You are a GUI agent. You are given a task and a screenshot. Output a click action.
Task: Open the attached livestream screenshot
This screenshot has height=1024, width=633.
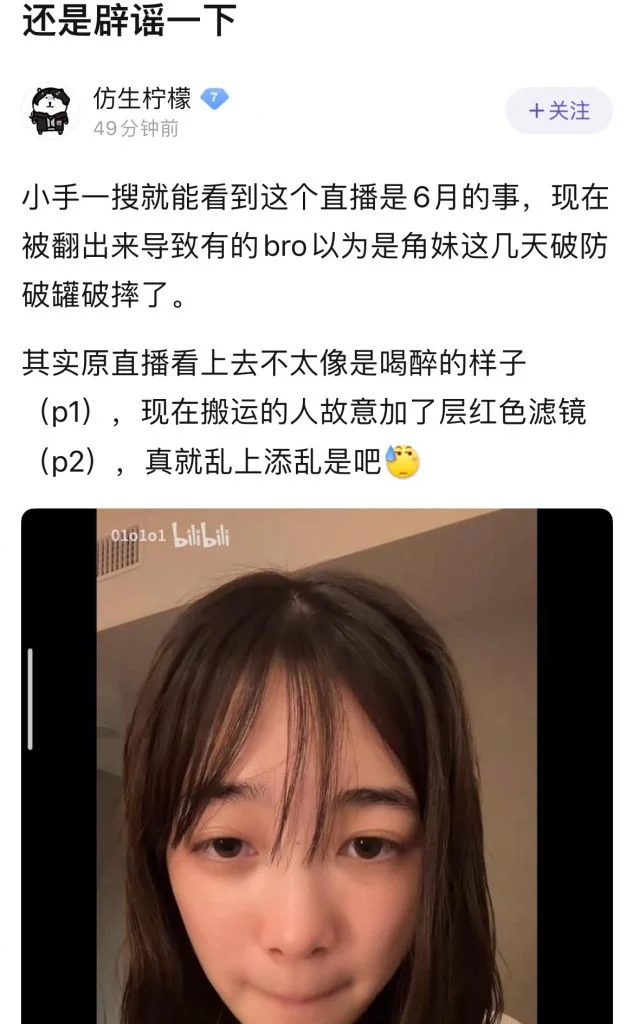click(316, 765)
